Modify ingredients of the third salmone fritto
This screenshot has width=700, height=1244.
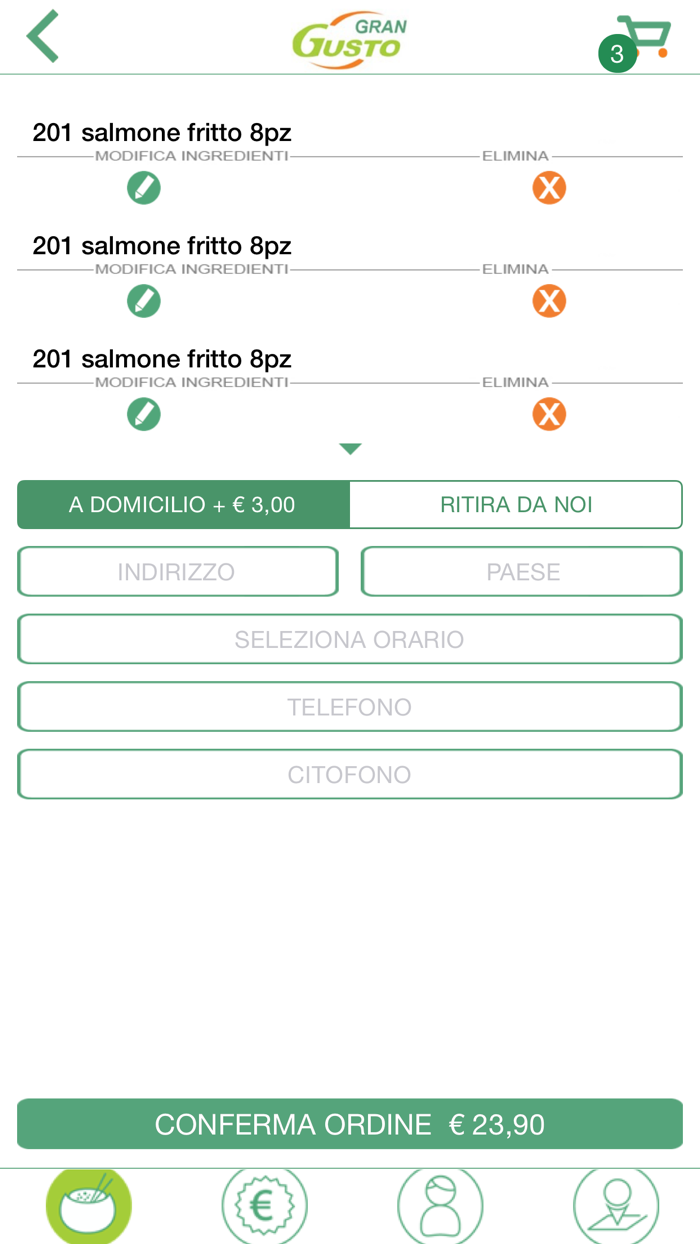144,413
